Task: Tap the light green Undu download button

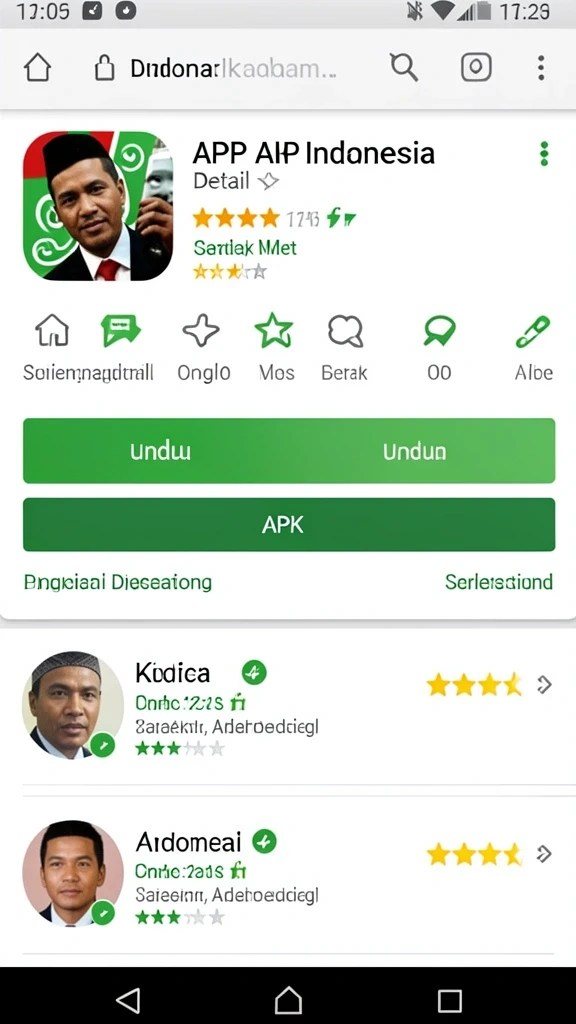Action: pos(289,451)
